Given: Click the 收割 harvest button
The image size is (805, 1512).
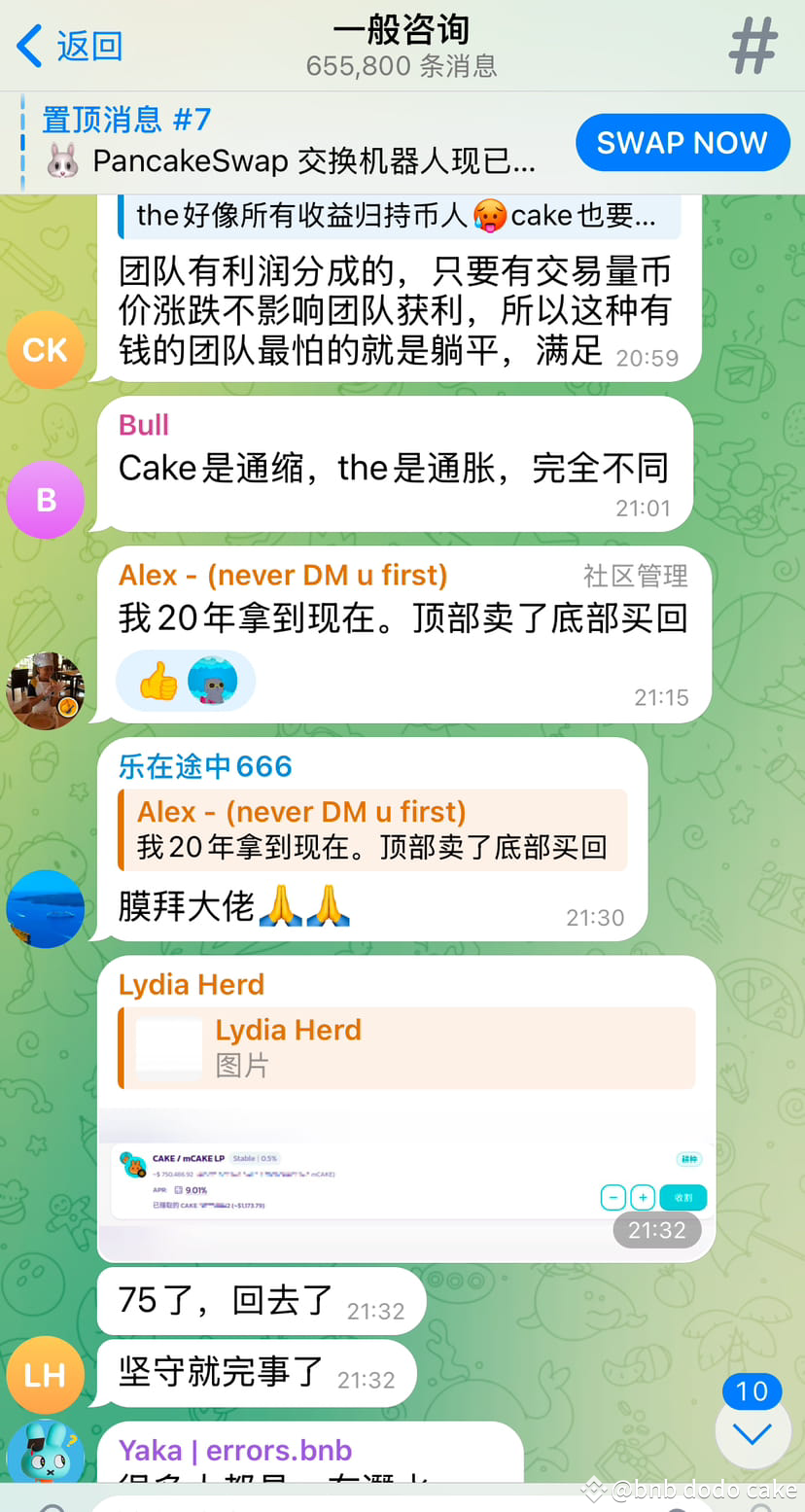Looking at the screenshot, I should pyautogui.click(x=683, y=1197).
